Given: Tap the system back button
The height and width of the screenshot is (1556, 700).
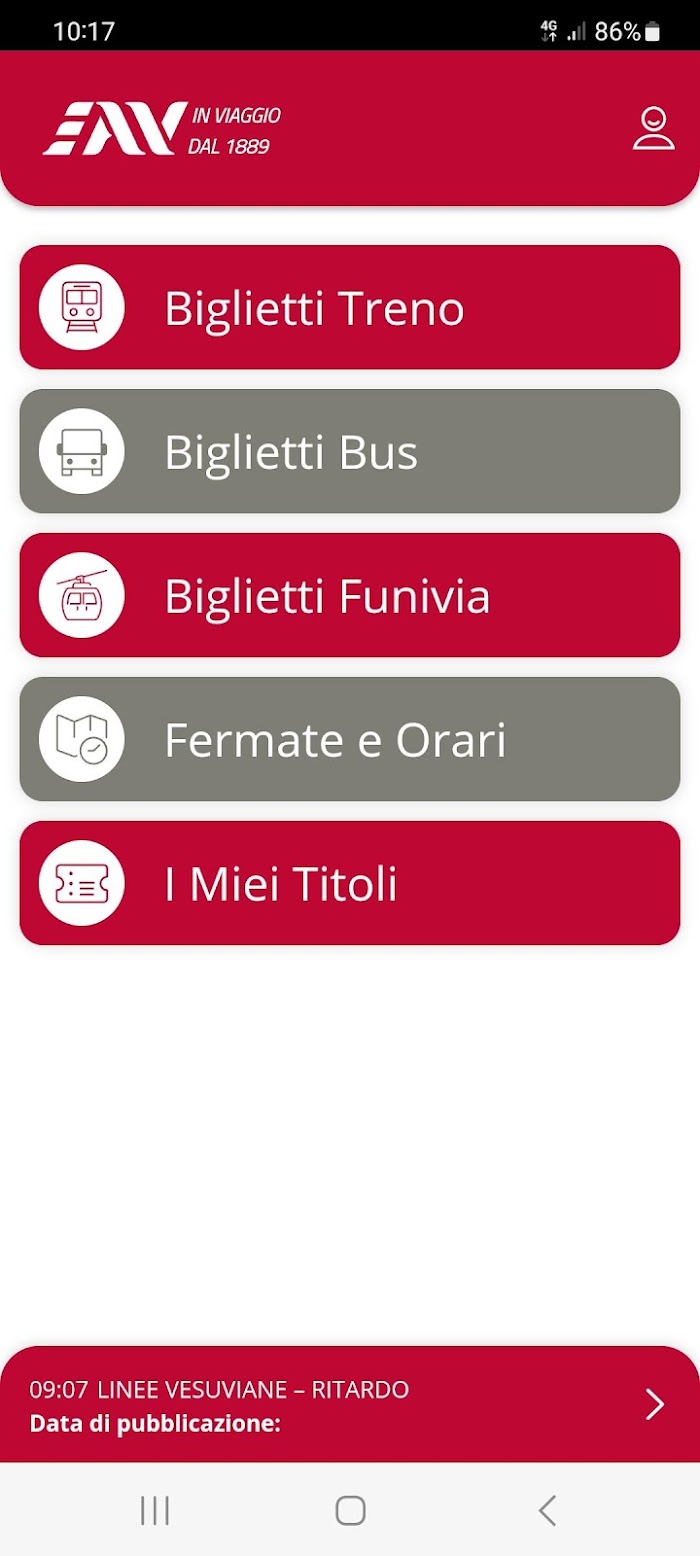Looking at the screenshot, I should (546, 1510).
